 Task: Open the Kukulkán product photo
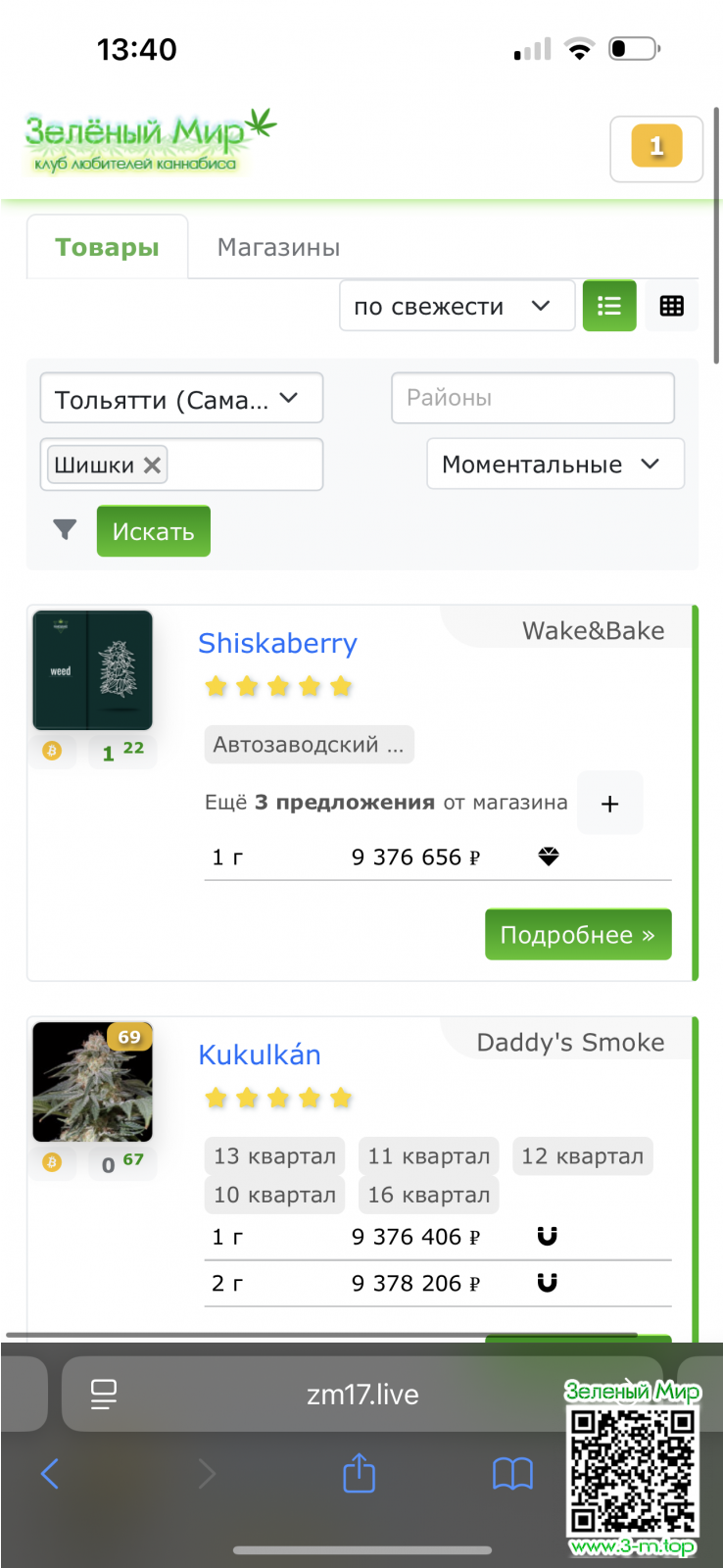[x=92, y=1082]
